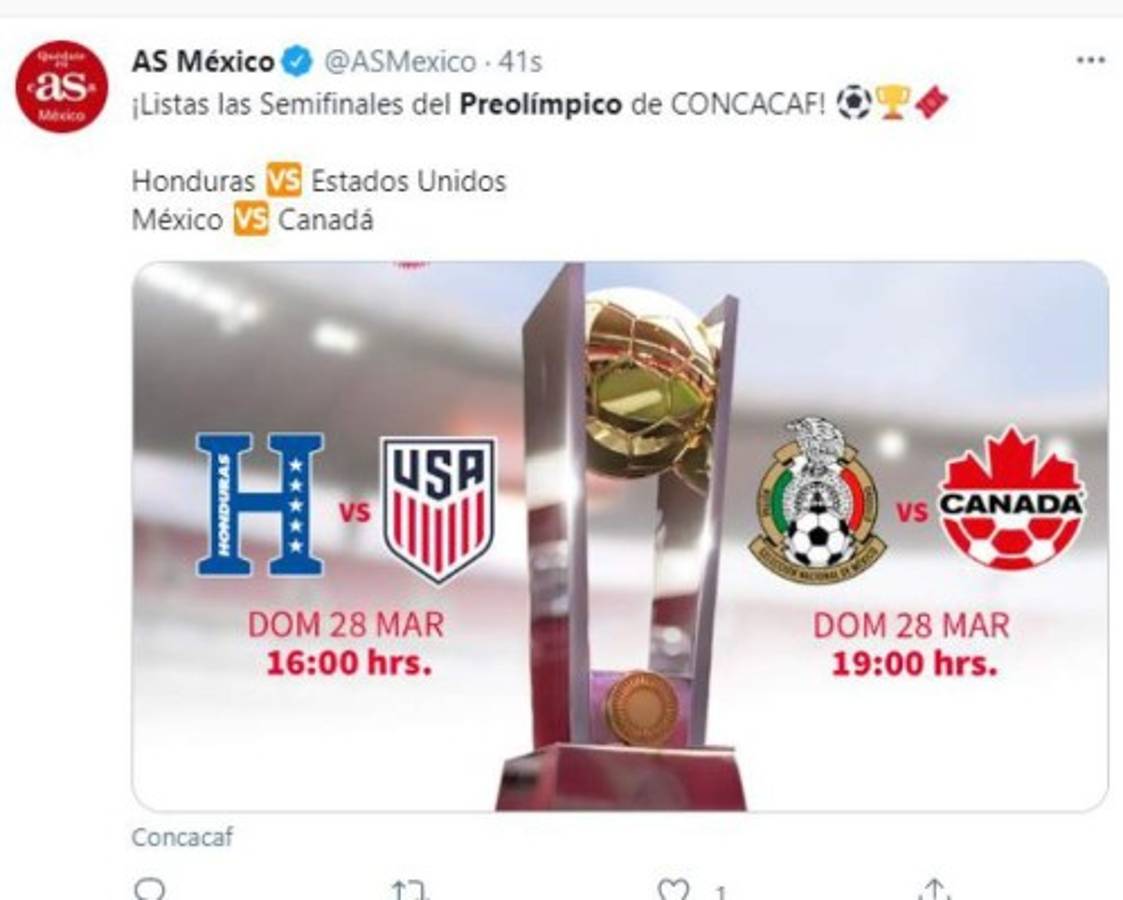Open the Preolímpico semifinals image
The width and height of the screenshot is (1123, 900).
click(x=619, y=536)
